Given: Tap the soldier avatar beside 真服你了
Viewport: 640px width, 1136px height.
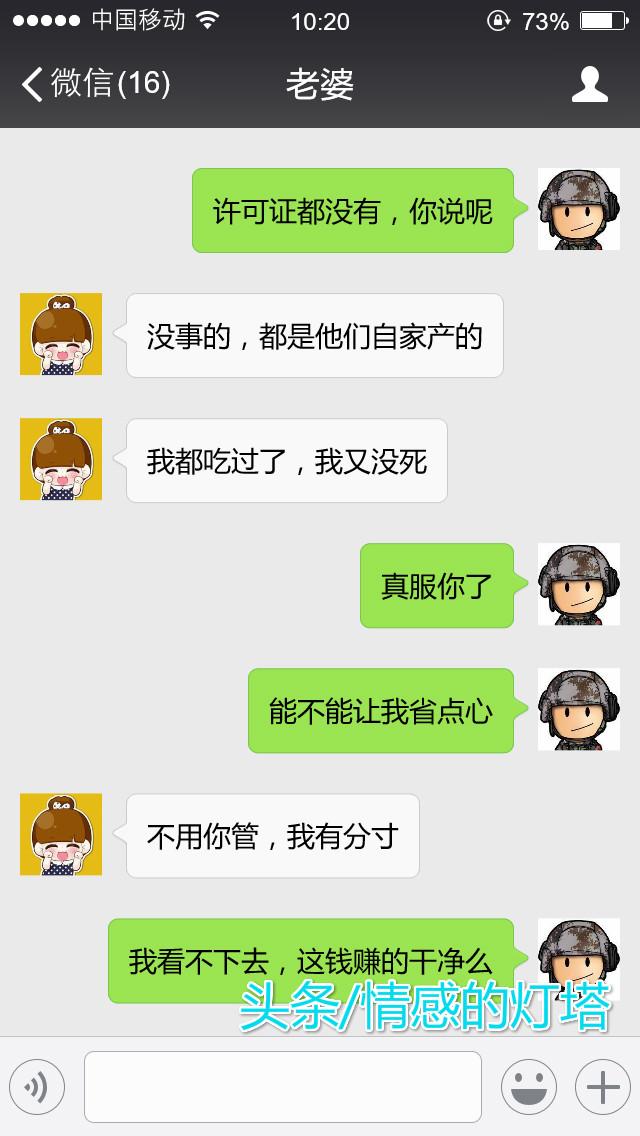Looking at the screenshot, I should (x=578, y=584).
